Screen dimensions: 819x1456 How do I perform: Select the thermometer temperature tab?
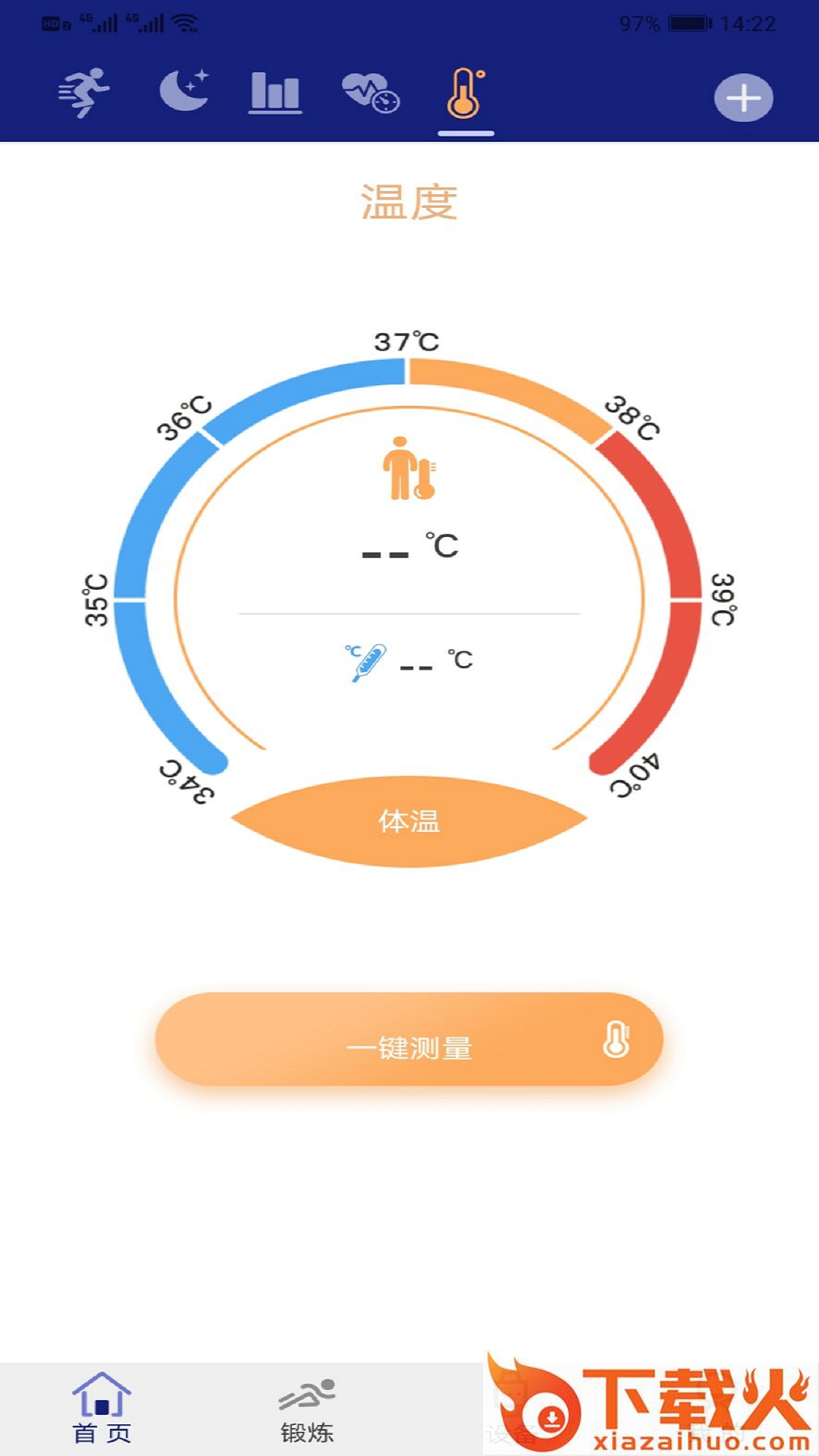pyautogui.click(x=466, y=94)
